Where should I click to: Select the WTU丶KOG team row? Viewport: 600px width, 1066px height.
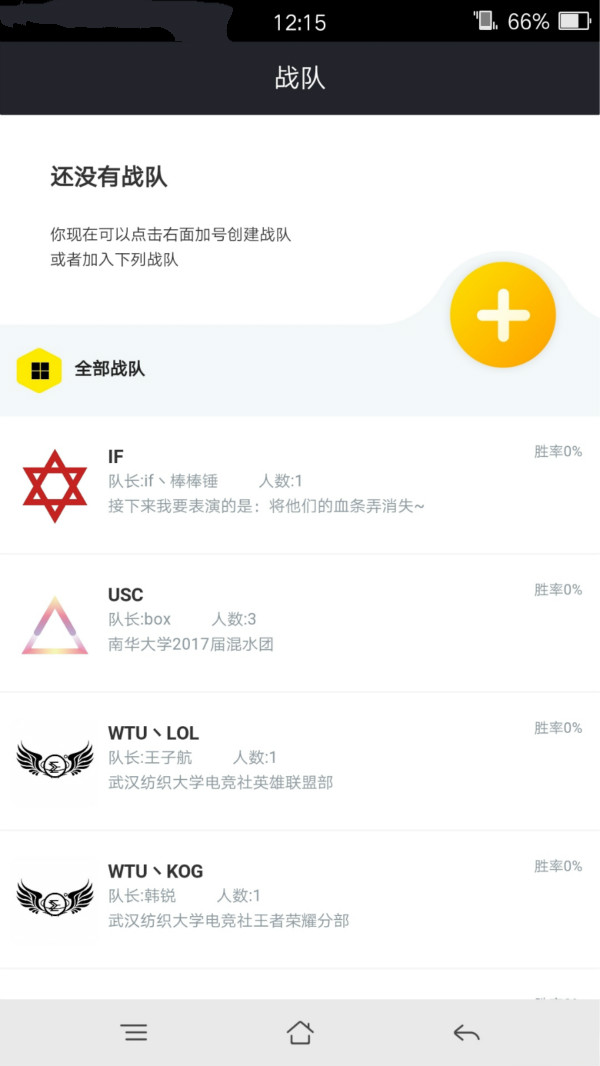pos(300,899)
